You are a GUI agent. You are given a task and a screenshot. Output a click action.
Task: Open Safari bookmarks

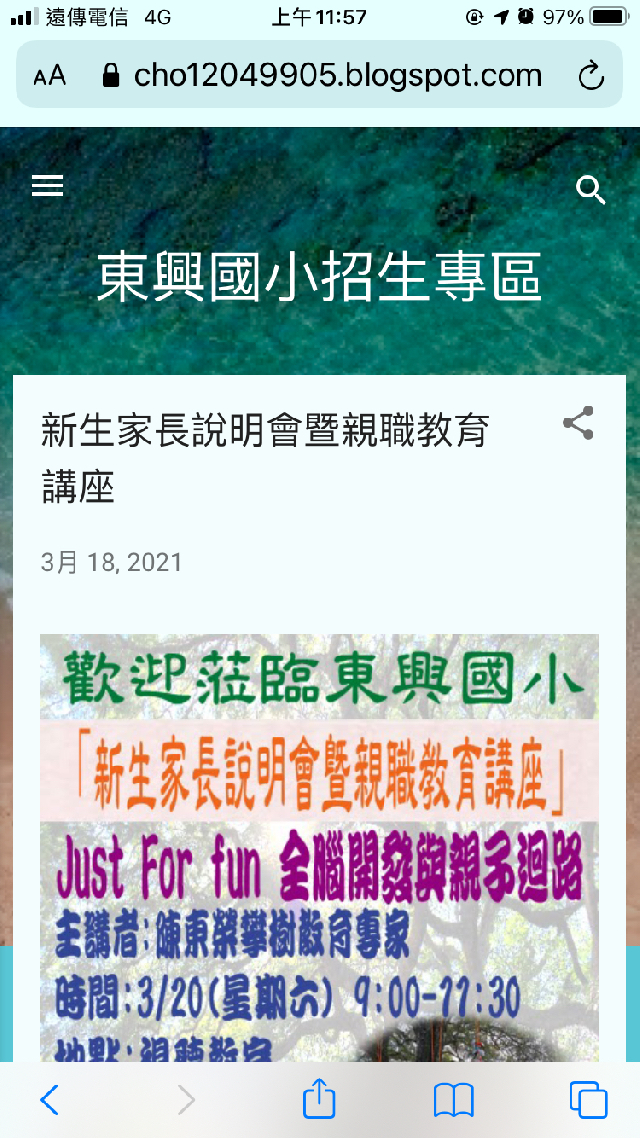pos(453,1100)
